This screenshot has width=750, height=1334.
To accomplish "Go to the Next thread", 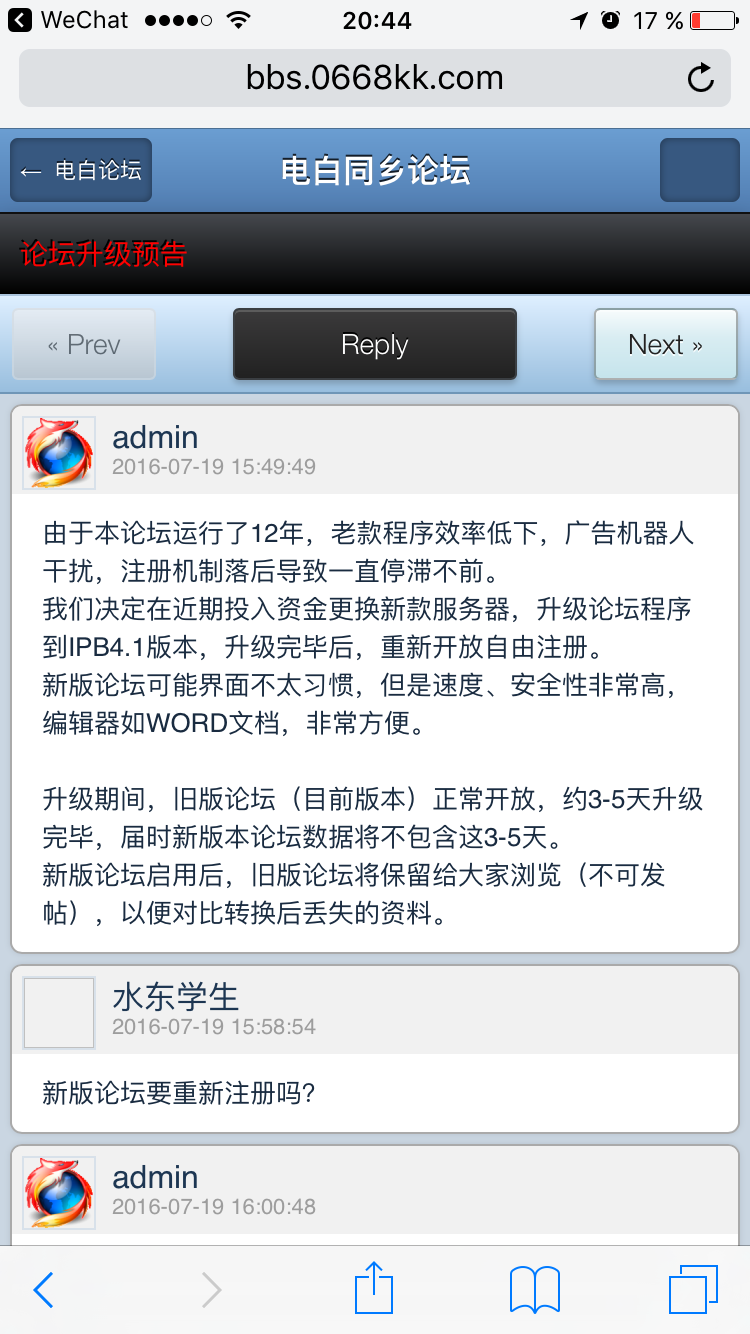I will (665, 345).
